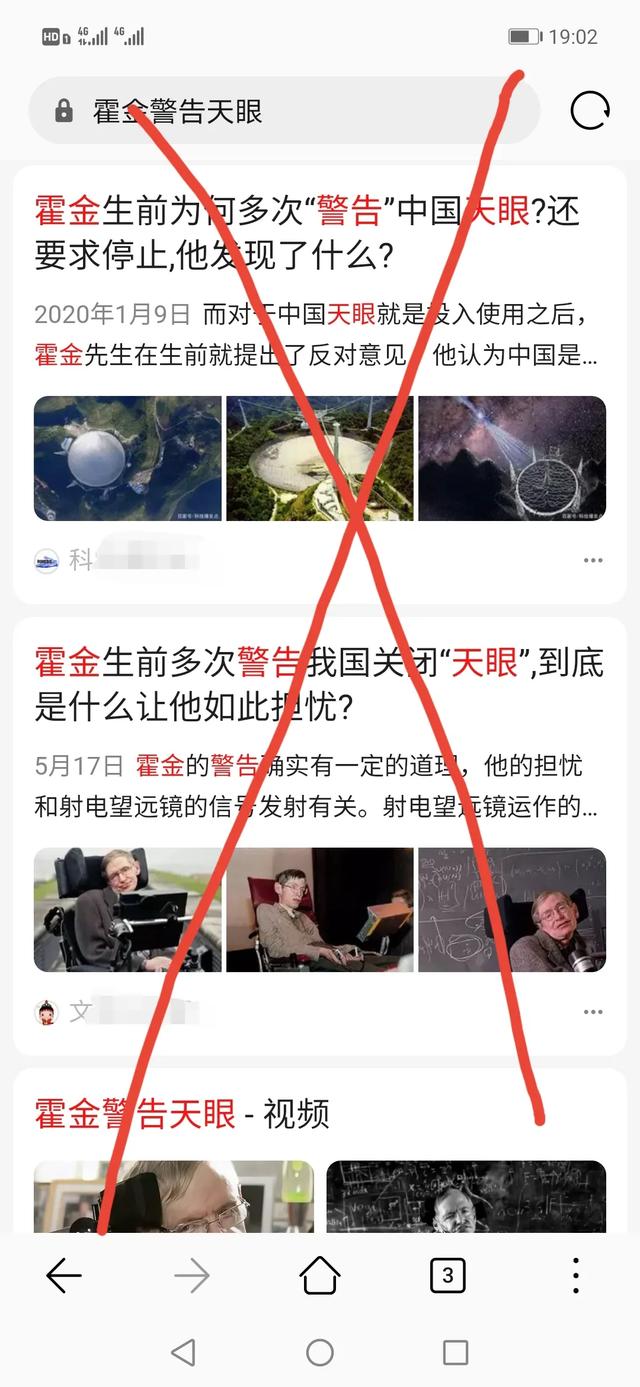The height and width of the screenshot is (1387, 640).
Task: Open the second video thumbnail with blackboard
Action: pos(466,1196)
